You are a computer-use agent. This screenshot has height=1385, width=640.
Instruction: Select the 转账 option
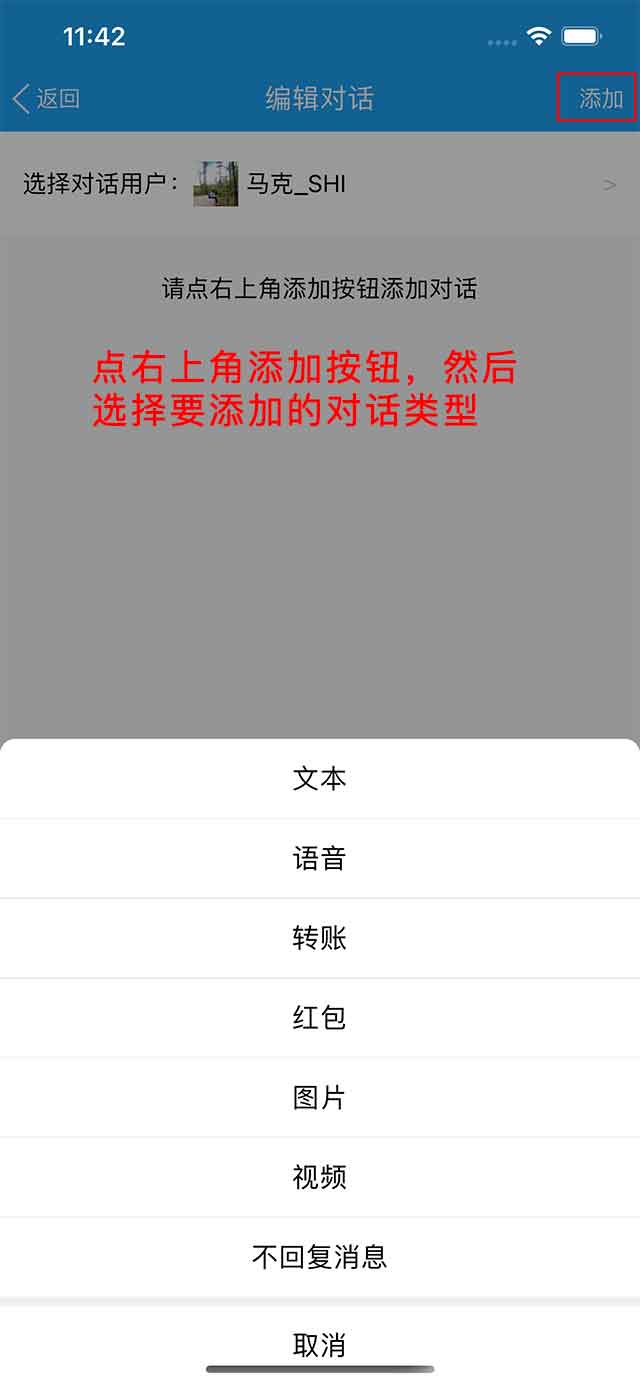point(320,938)
